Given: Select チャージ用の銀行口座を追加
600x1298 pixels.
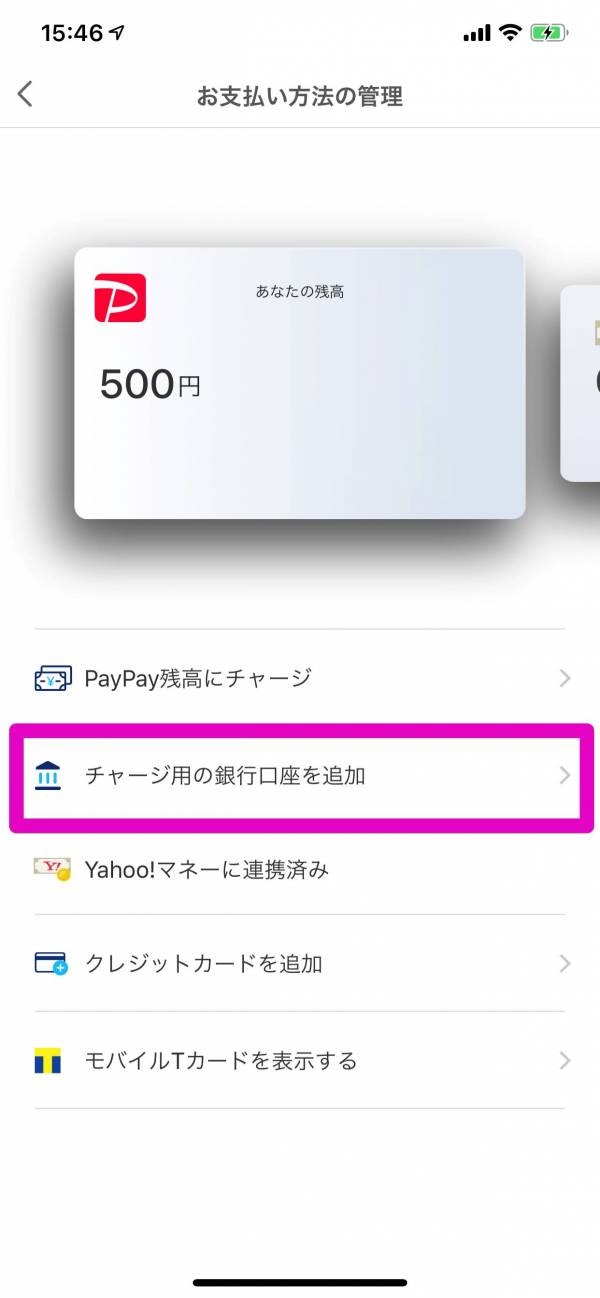Looking at the screenshot, I should click(299, 775).
